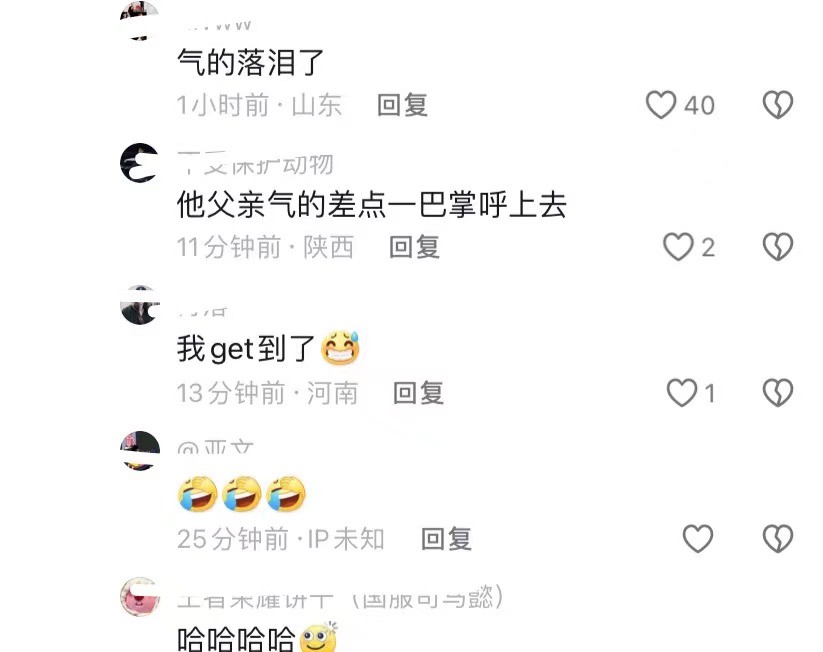Reply to the laughing emoji comment
The image size is (823, 652).
point(446,539)
